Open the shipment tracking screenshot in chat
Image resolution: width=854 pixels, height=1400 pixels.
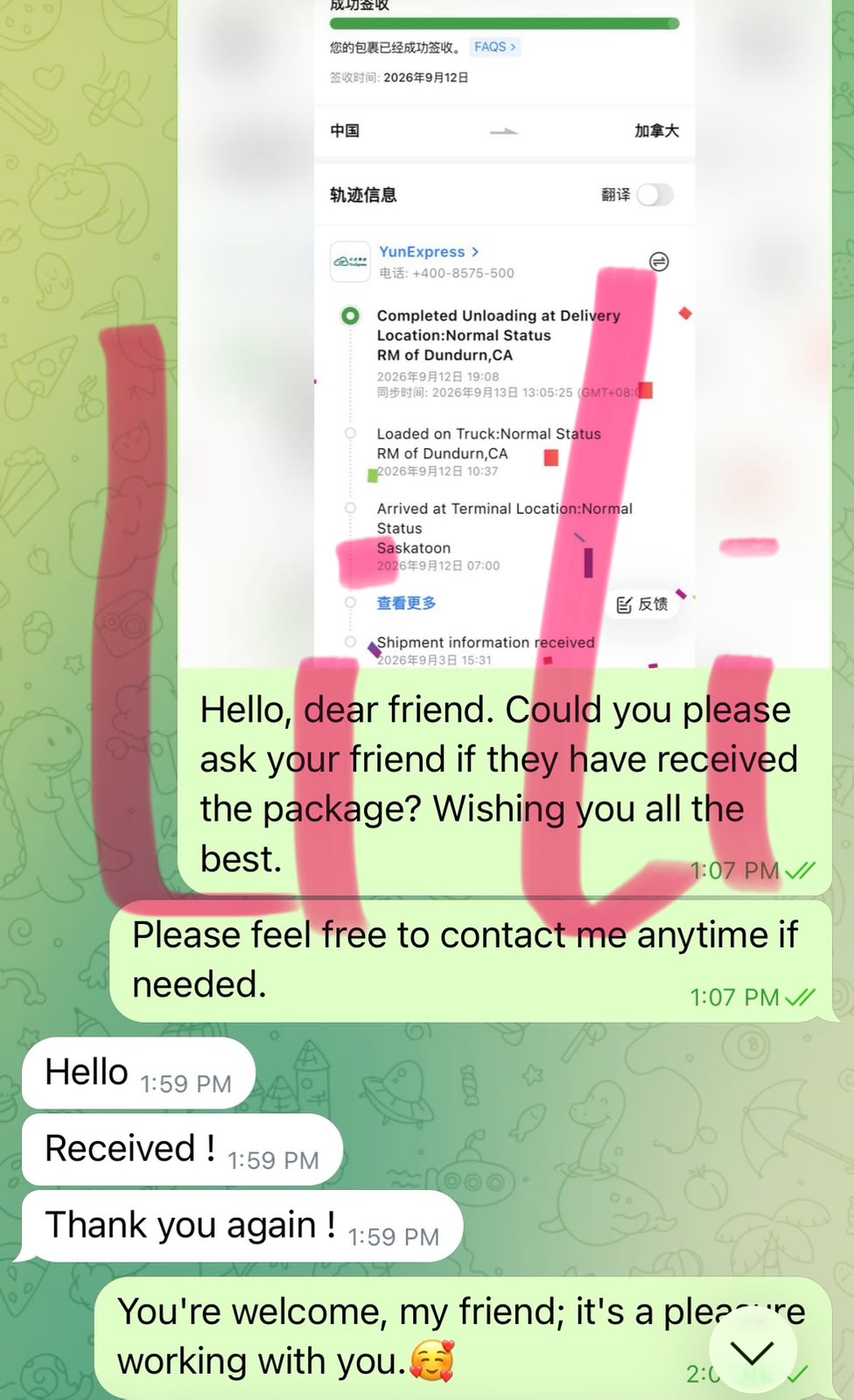[x=504, y=332]
